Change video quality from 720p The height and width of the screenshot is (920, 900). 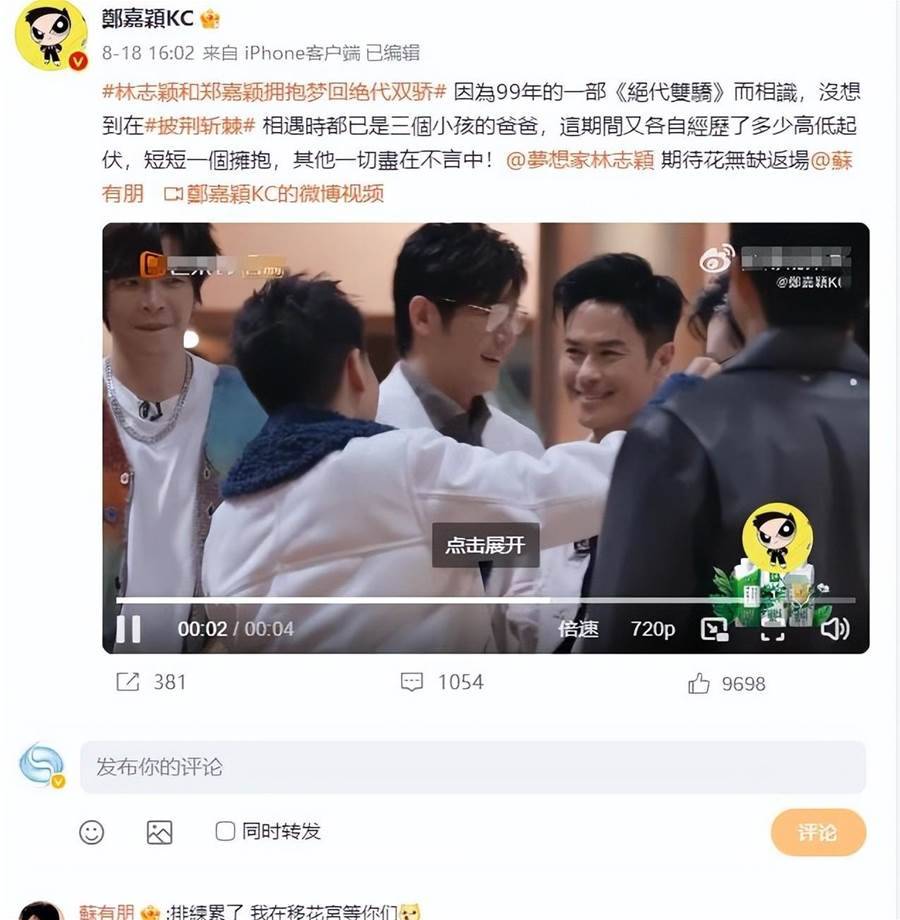pos(652,629)
